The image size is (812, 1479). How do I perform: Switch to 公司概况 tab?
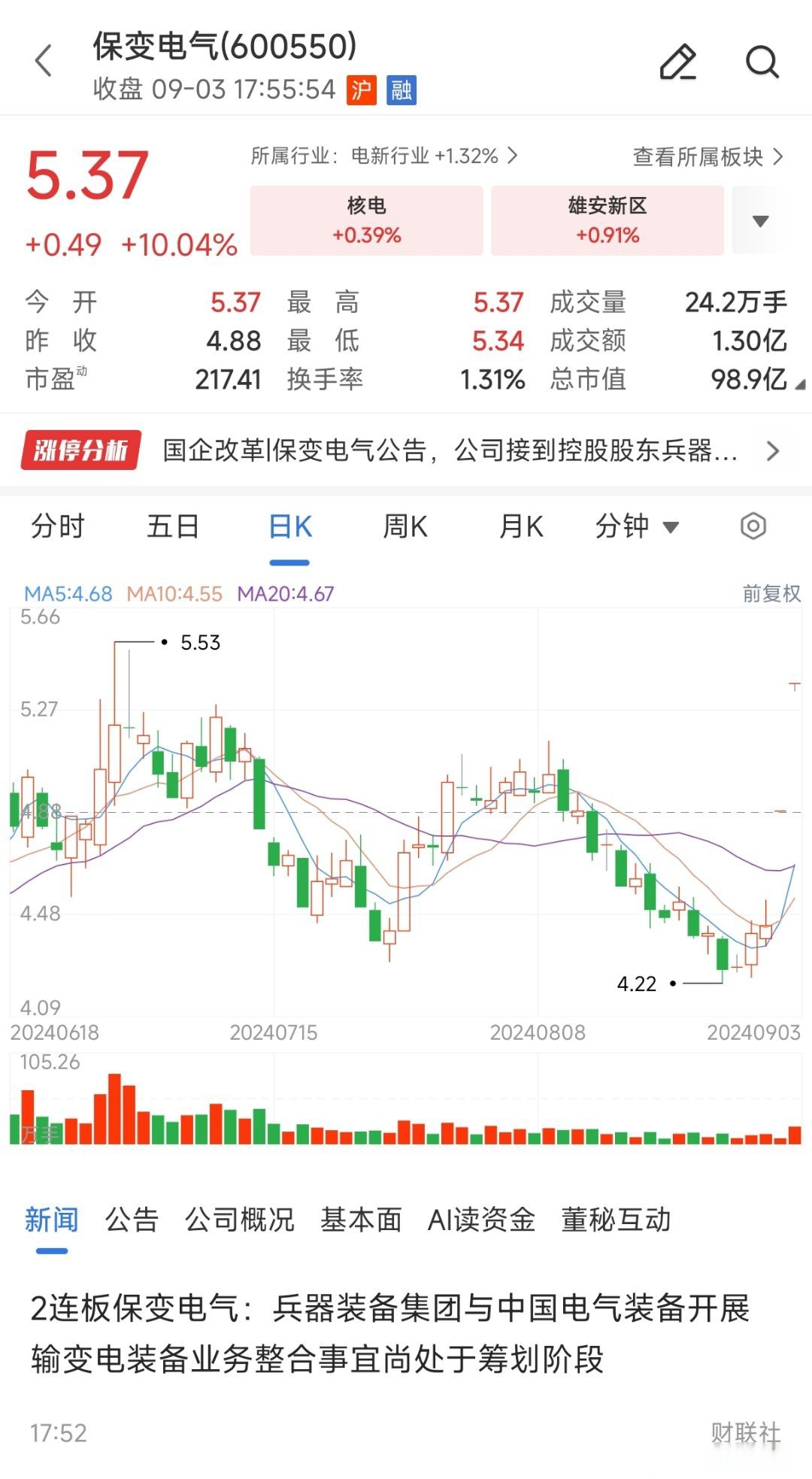(x=240, y=1220)
